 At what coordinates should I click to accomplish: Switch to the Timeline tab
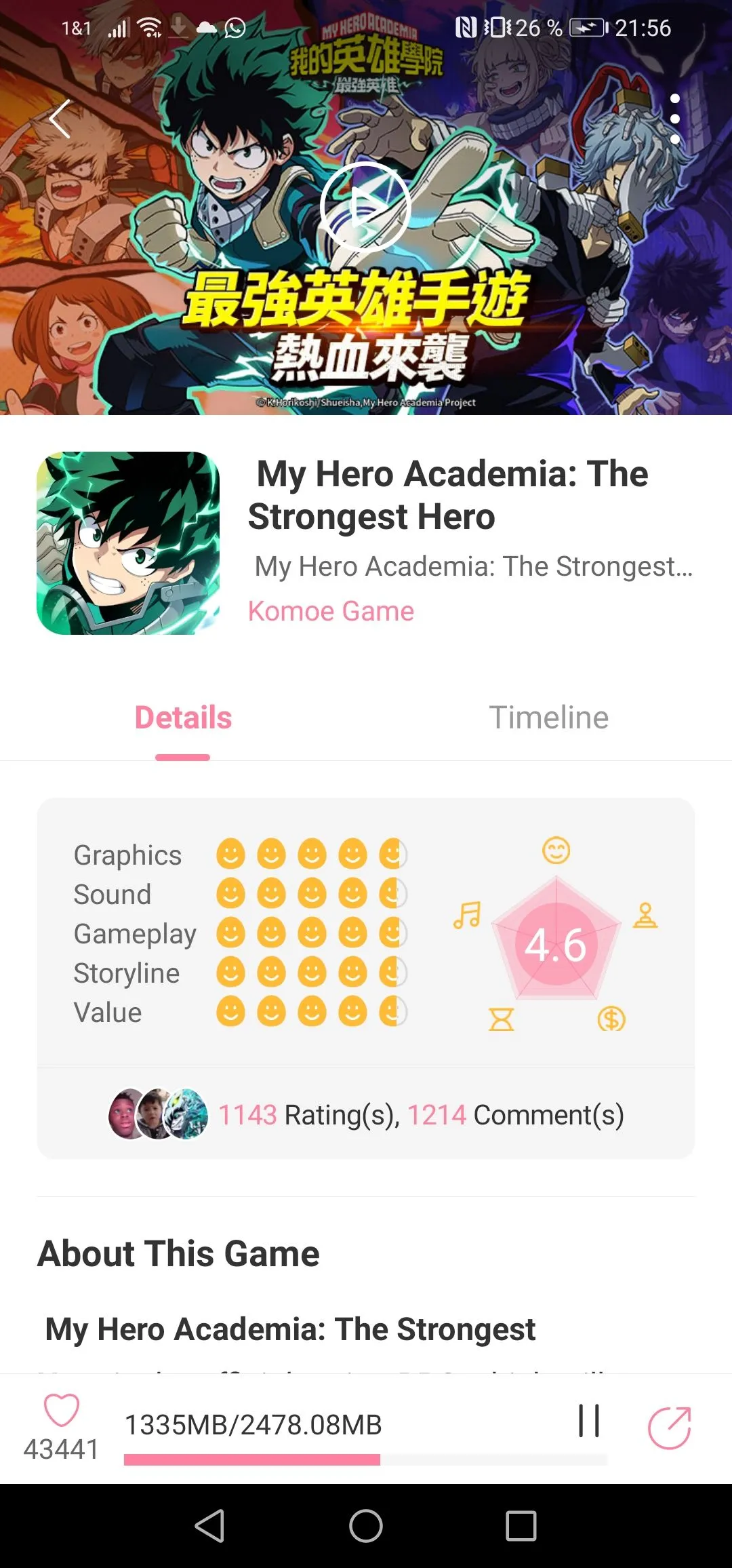click(548, 718)
